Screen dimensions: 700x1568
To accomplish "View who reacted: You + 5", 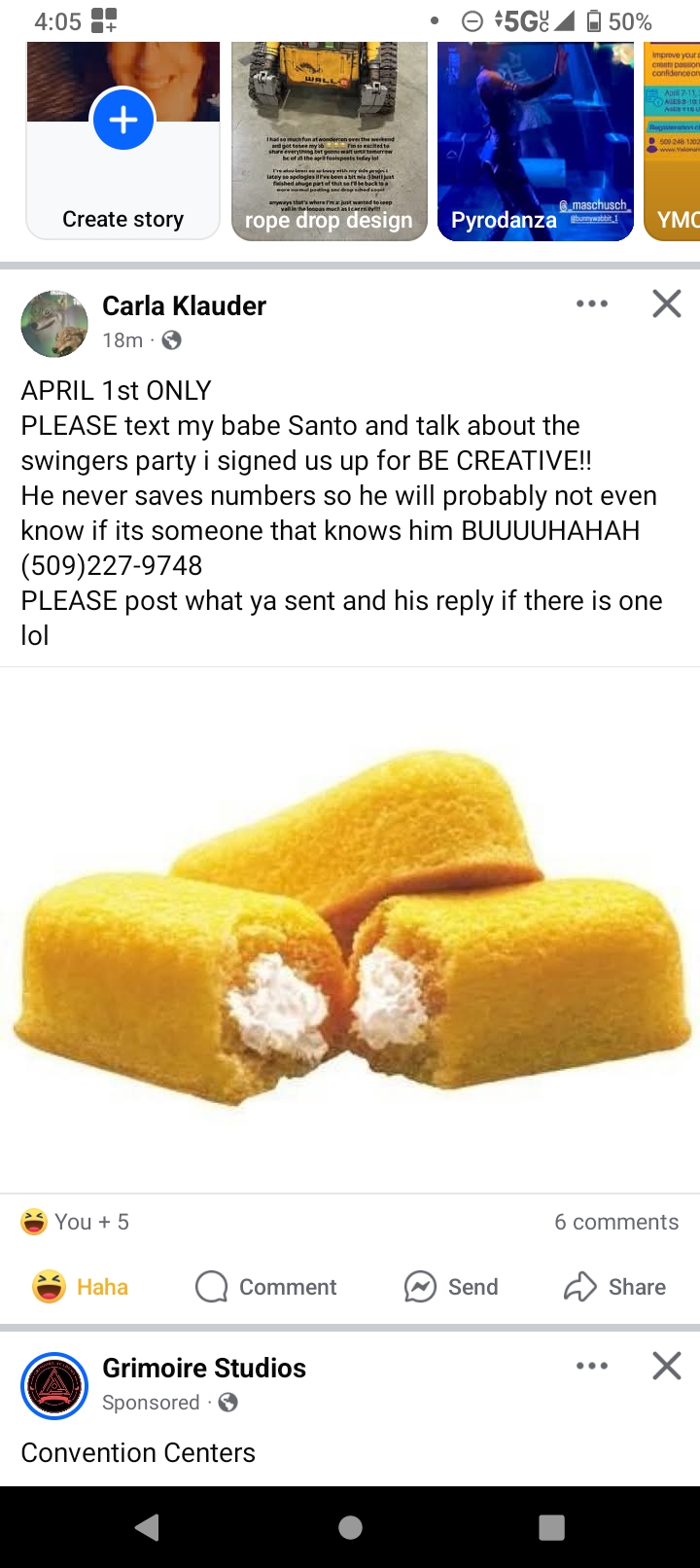I will click(76, 1222).
